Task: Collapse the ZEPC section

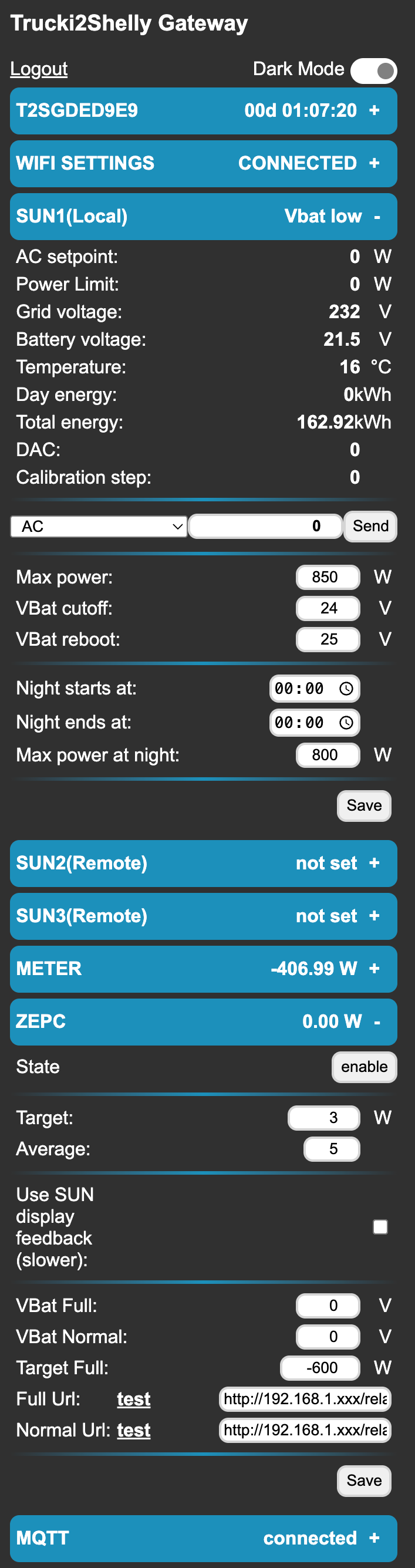Action: pos(203,1022)
